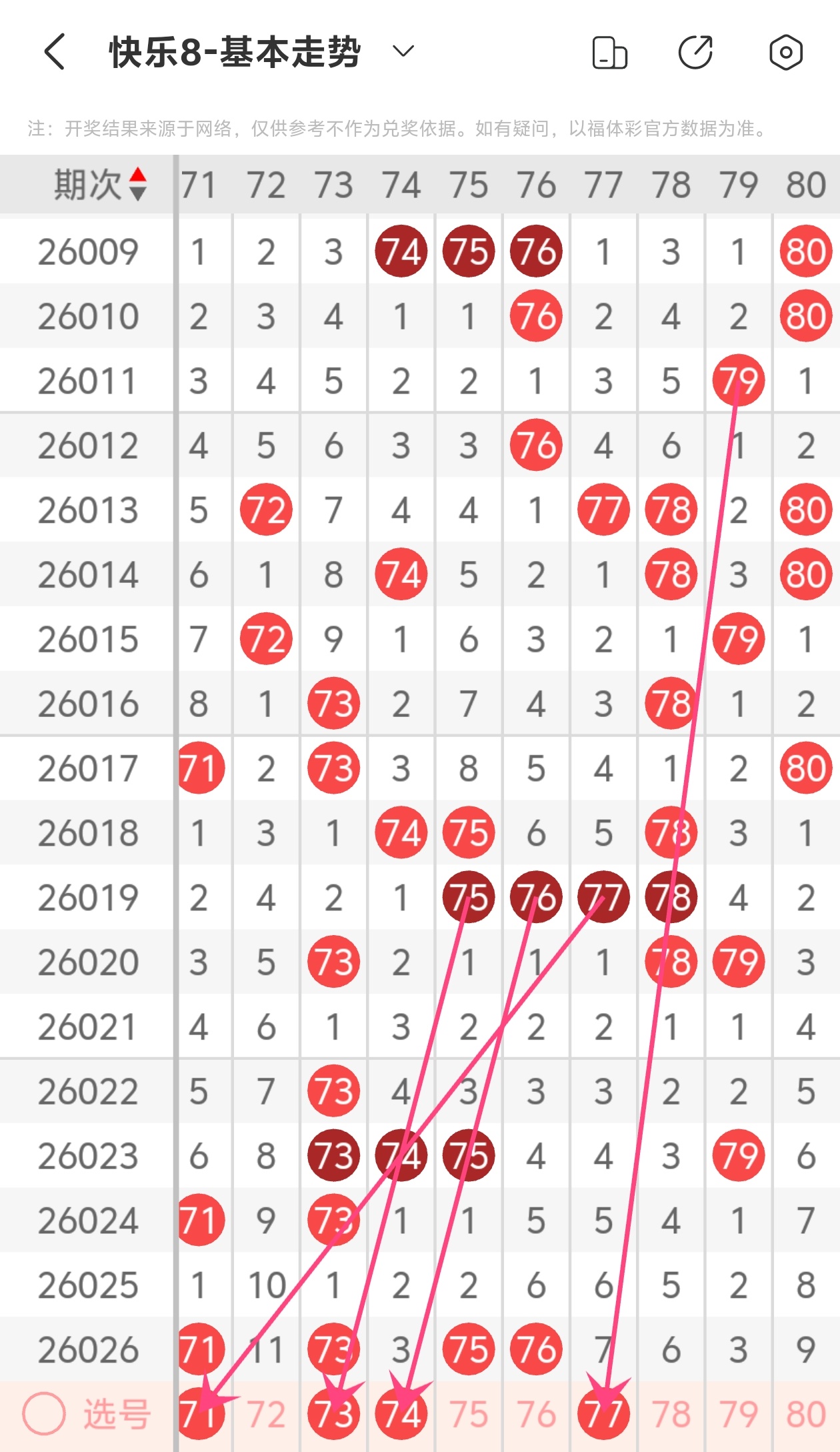Screen dimensions: 840x1452
Task: Deselect number 73 in the 选号 row
Action: coord(333,1414)
